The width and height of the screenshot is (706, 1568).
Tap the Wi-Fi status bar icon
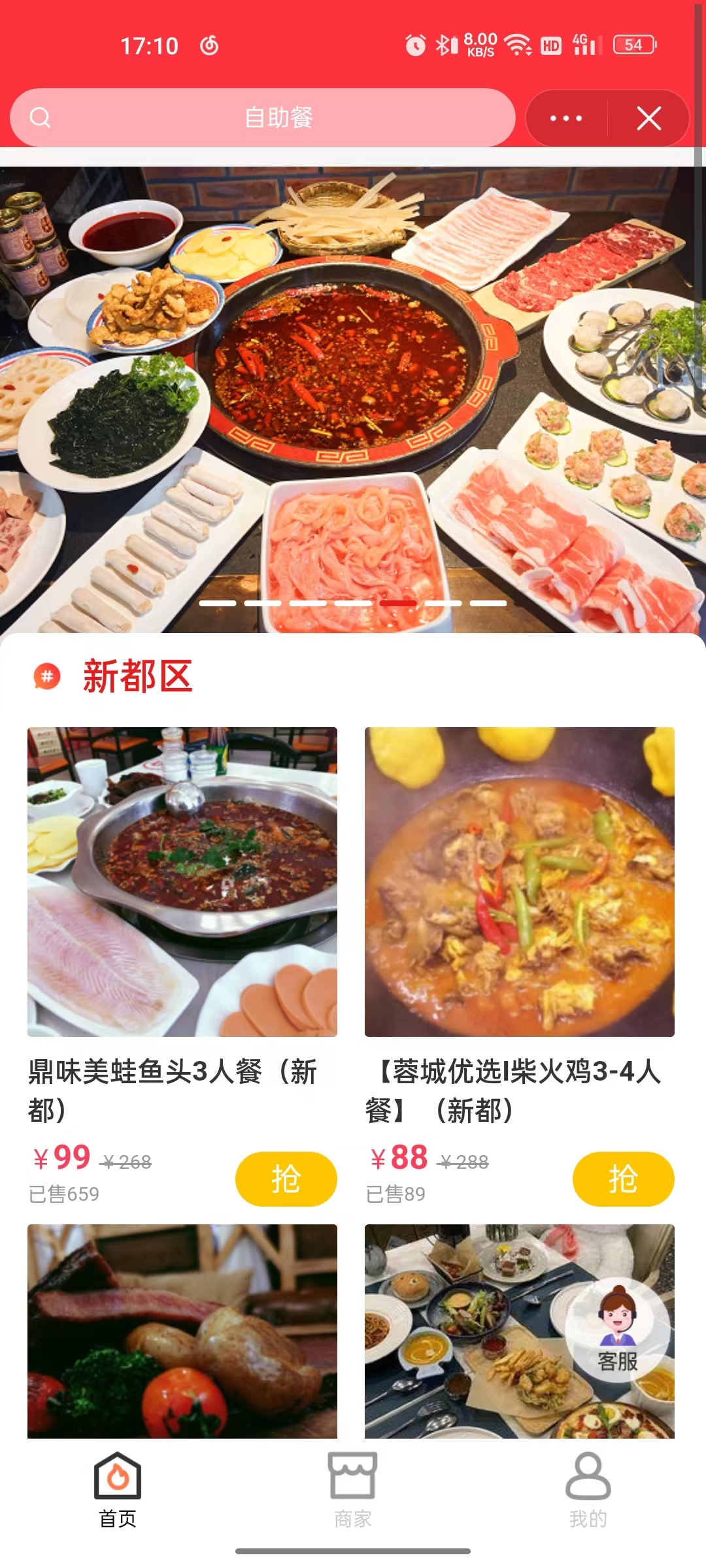pyautogui.click(x=518, y=44)
